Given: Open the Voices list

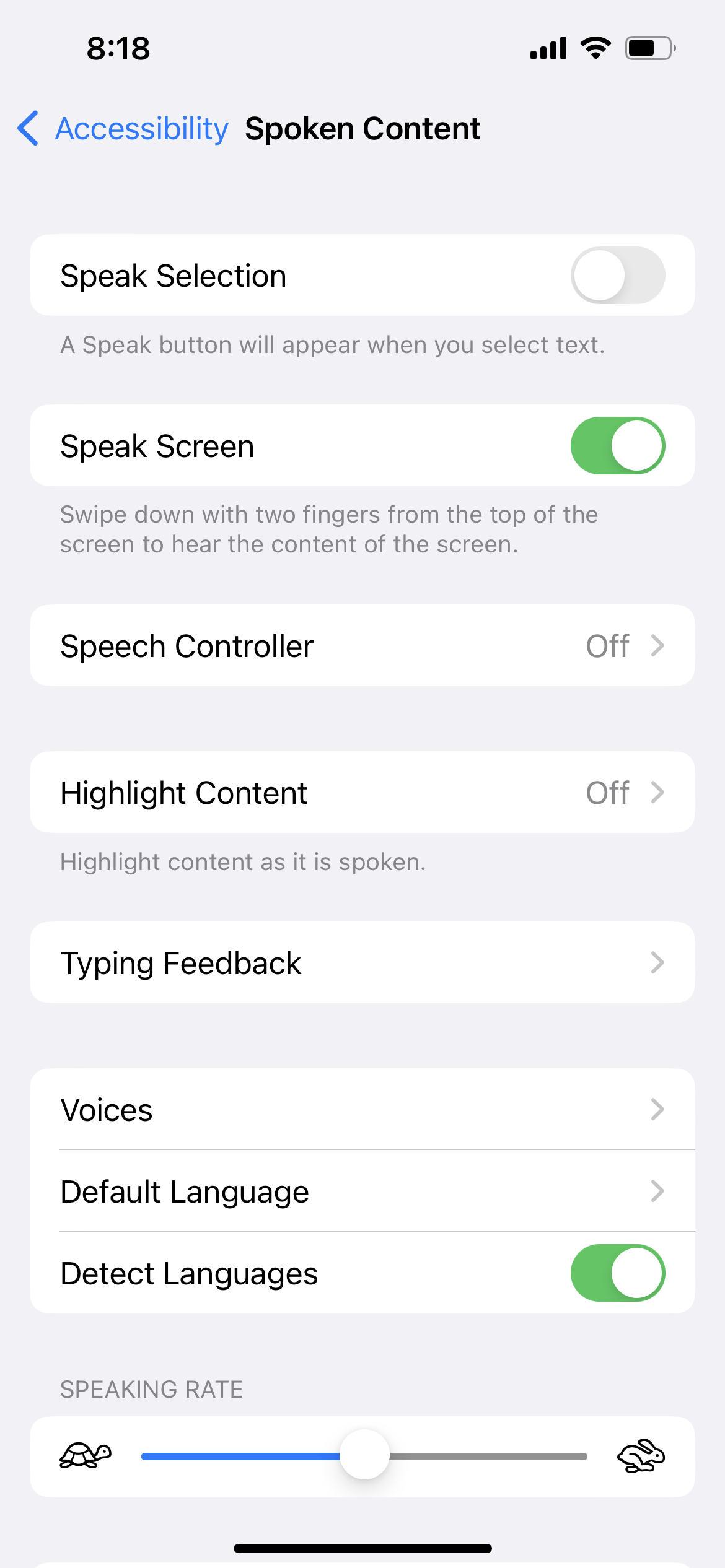Looking at the screenshot, I should point(362,1110).
